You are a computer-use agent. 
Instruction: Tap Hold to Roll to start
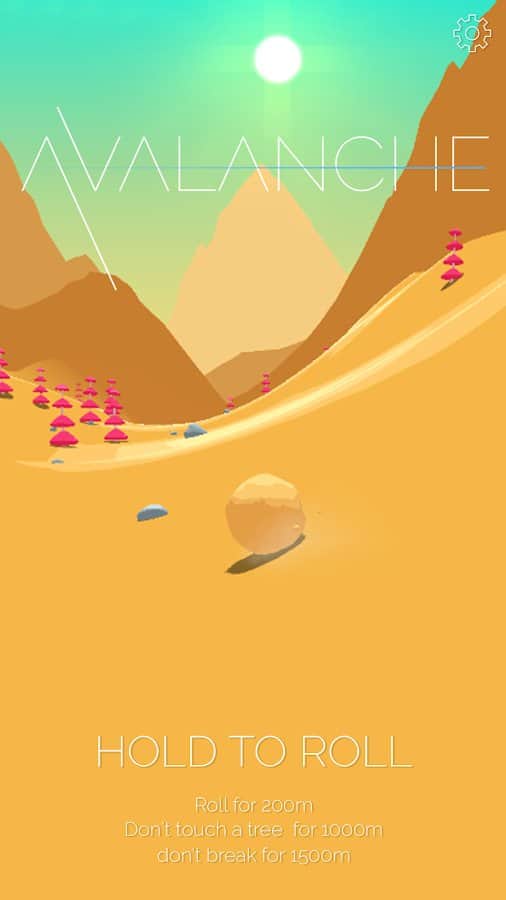point(254,751)
